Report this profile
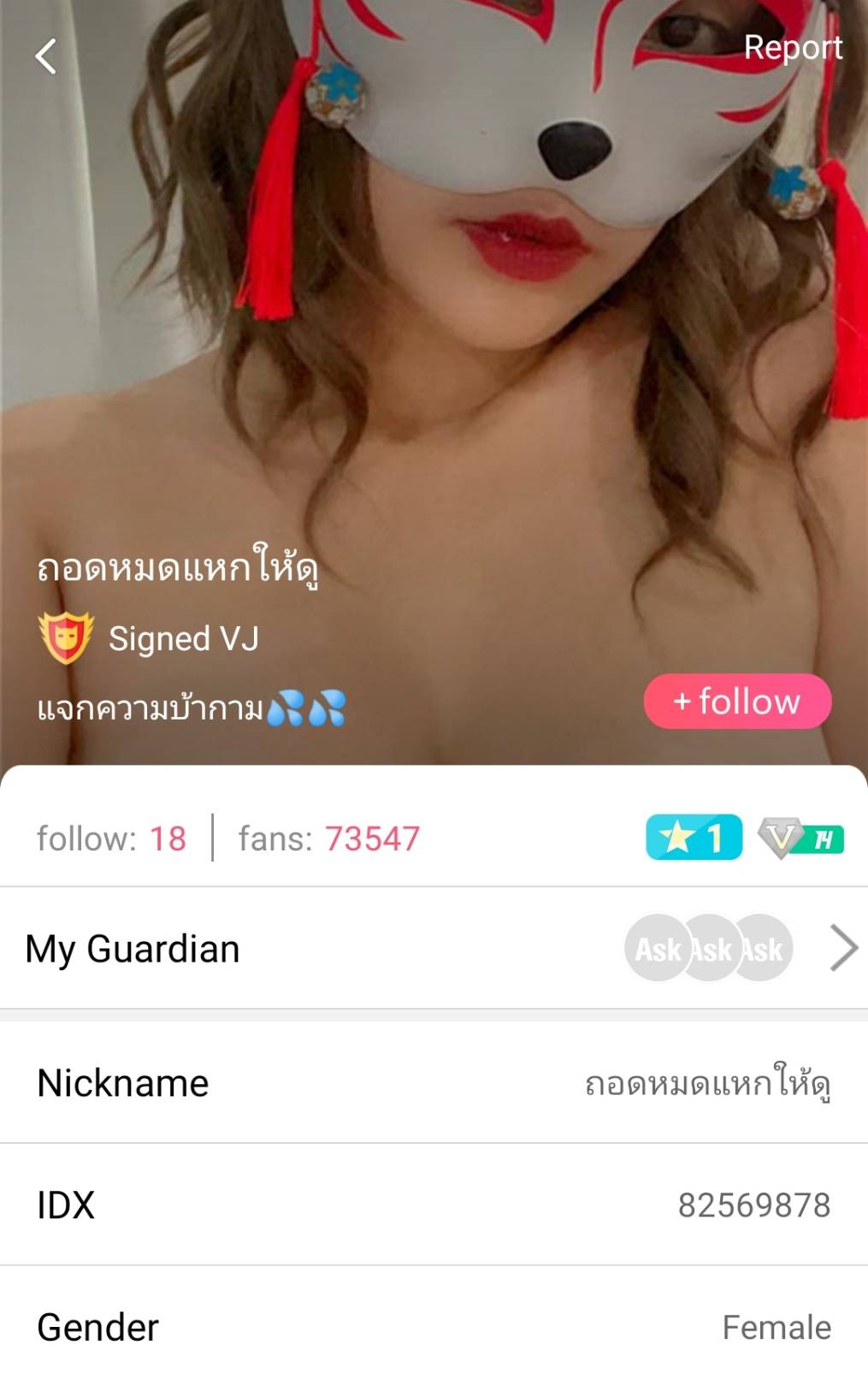Image resolution: width=868 pixels, height=1380 pixels. coord(792,48)
